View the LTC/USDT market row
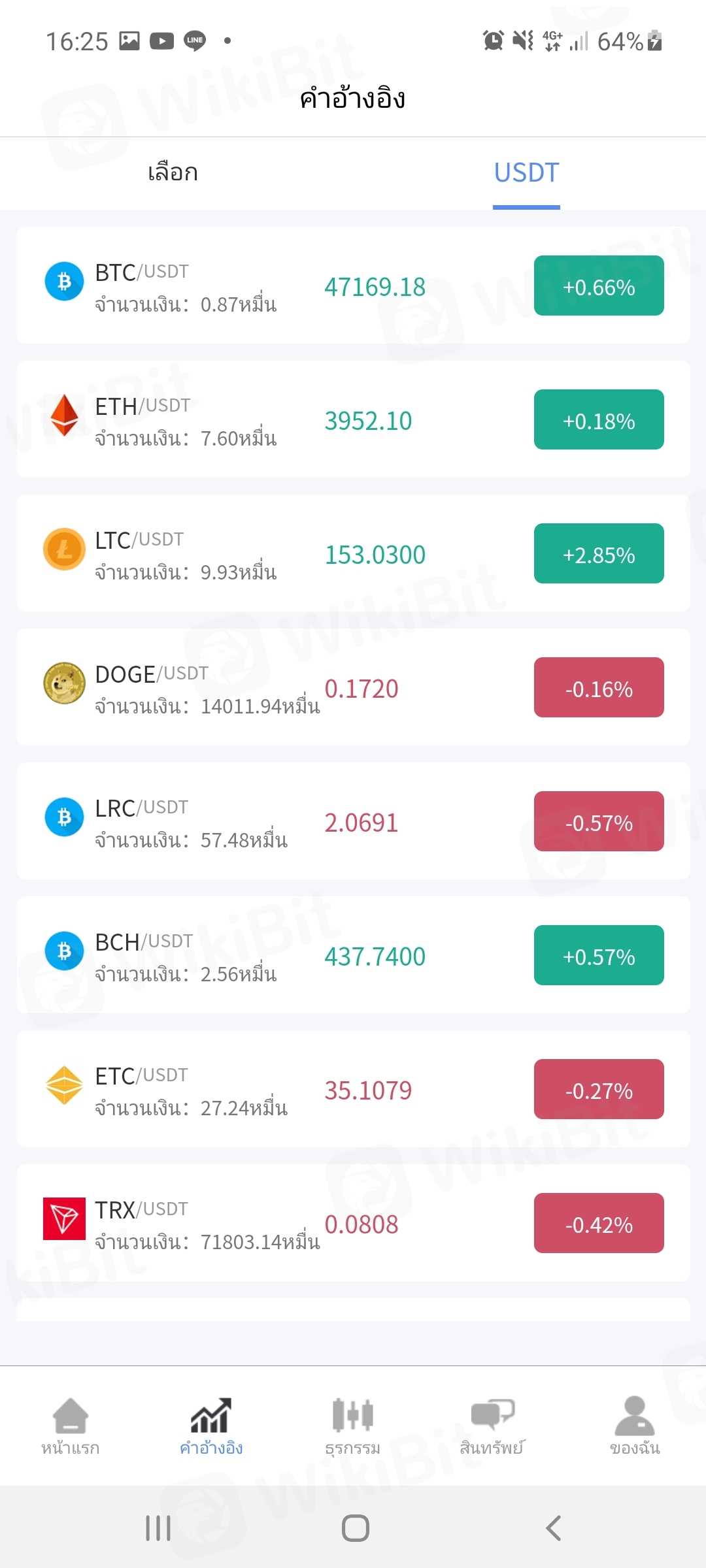 [353, 553]
